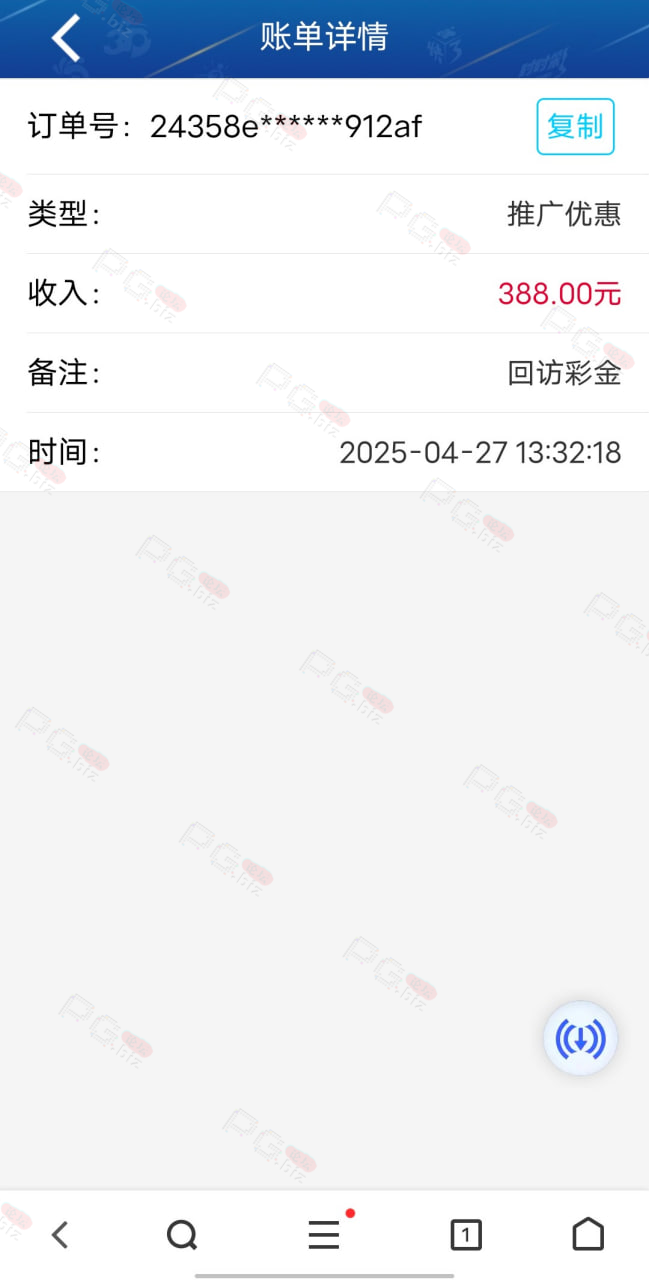Open the browser menu

[x=325, y=1235]
